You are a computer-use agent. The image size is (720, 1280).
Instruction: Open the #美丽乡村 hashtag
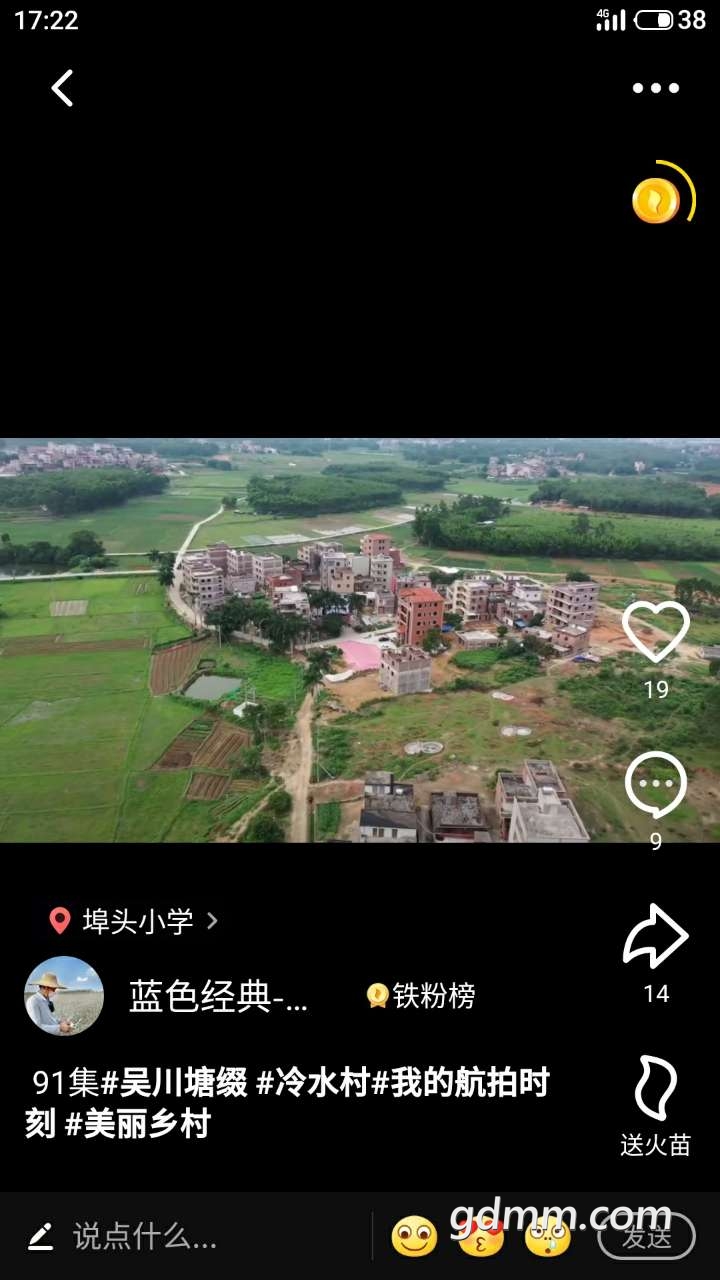point(138,1125)
